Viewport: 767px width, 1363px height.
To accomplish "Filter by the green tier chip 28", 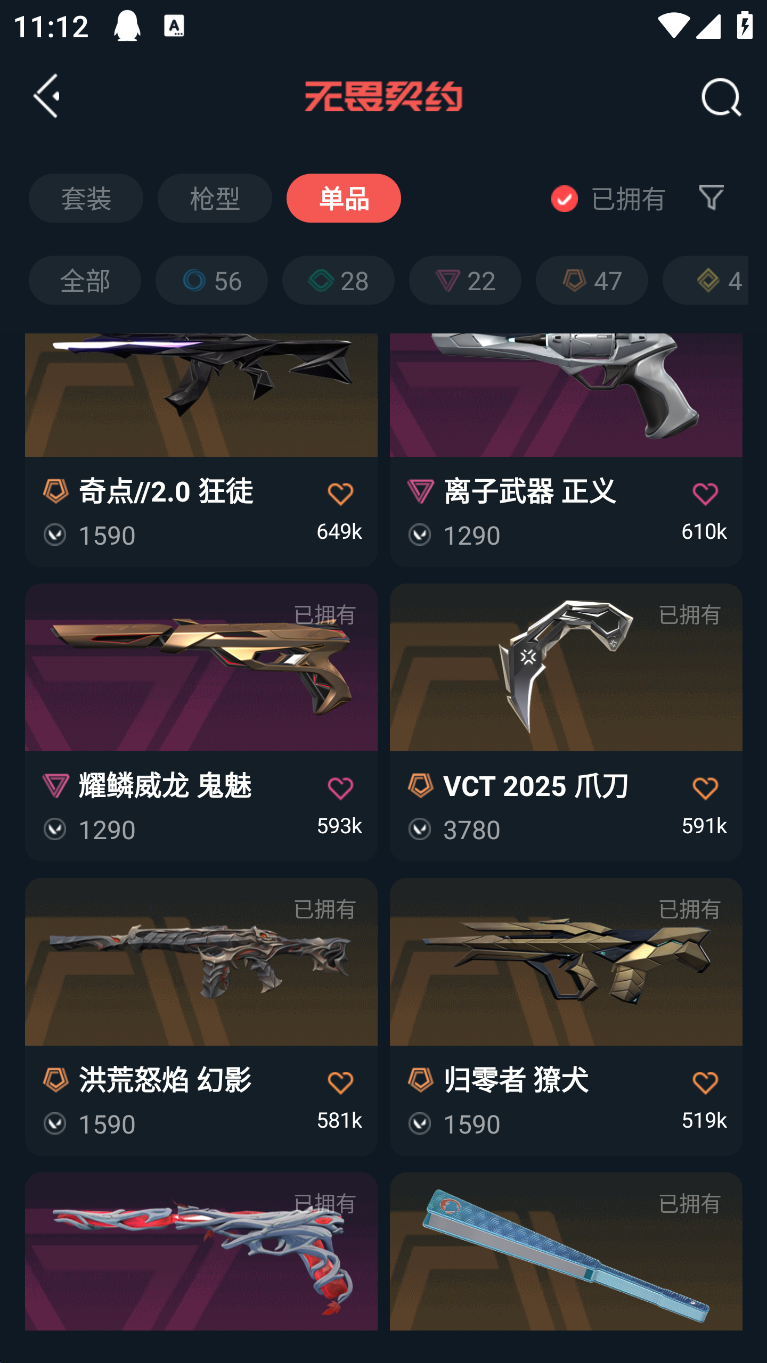I will 338,280.
